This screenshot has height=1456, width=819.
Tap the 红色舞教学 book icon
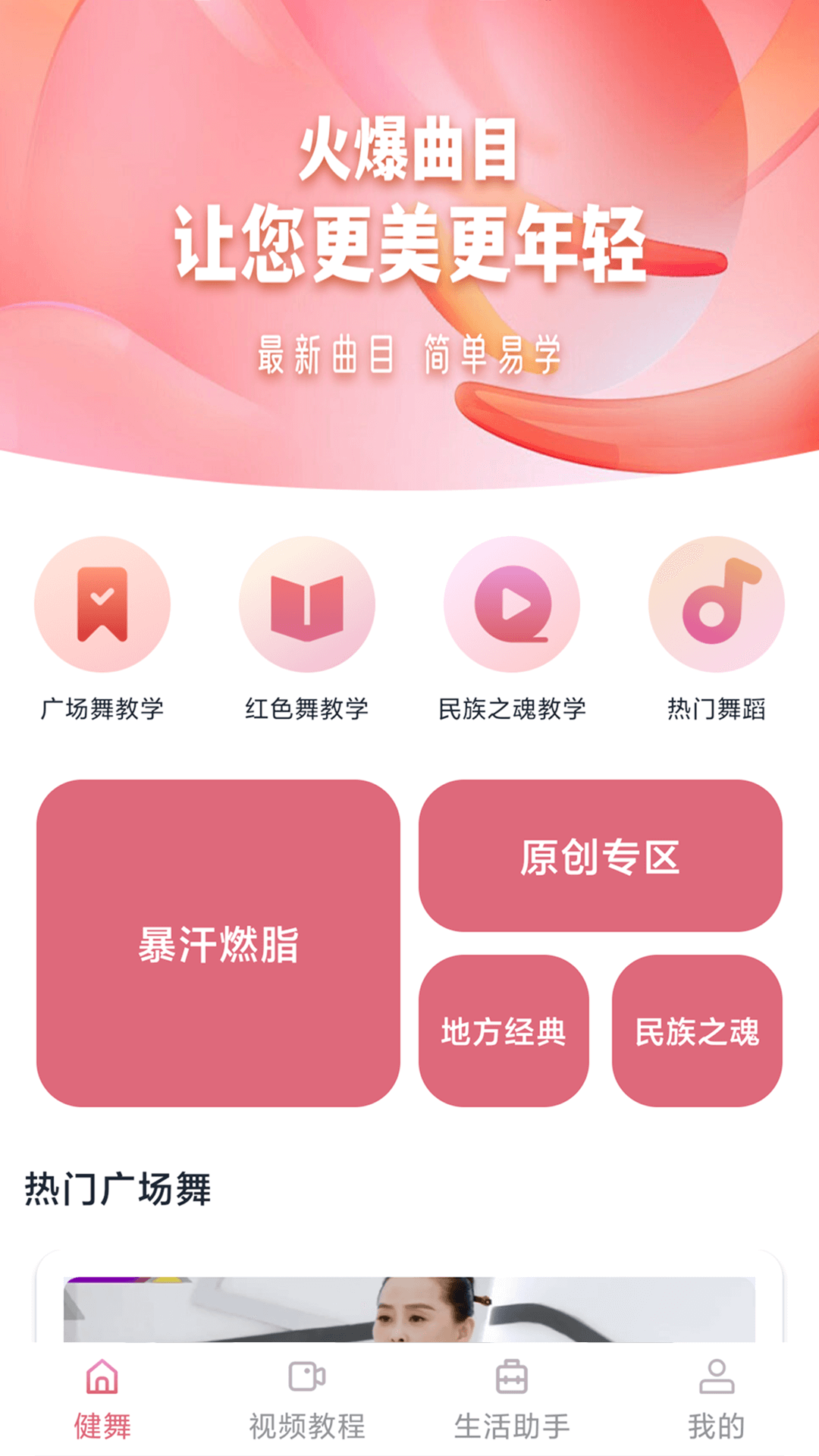(306, 603)
